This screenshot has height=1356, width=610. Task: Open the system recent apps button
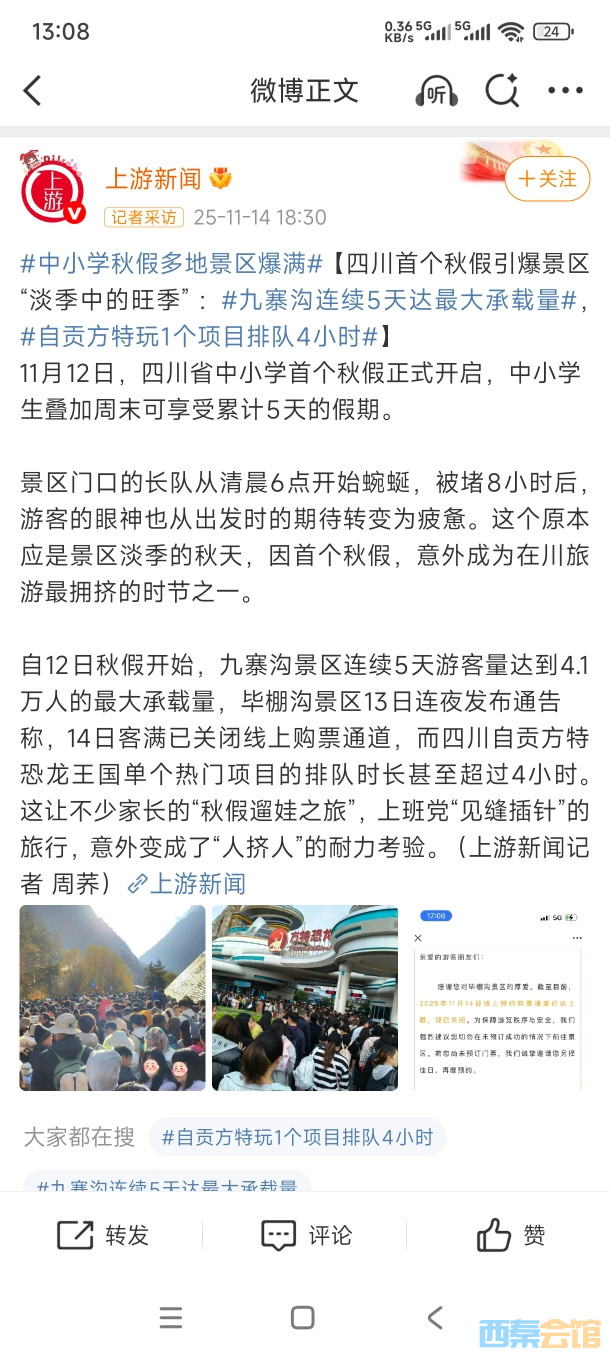[171, 1318]
